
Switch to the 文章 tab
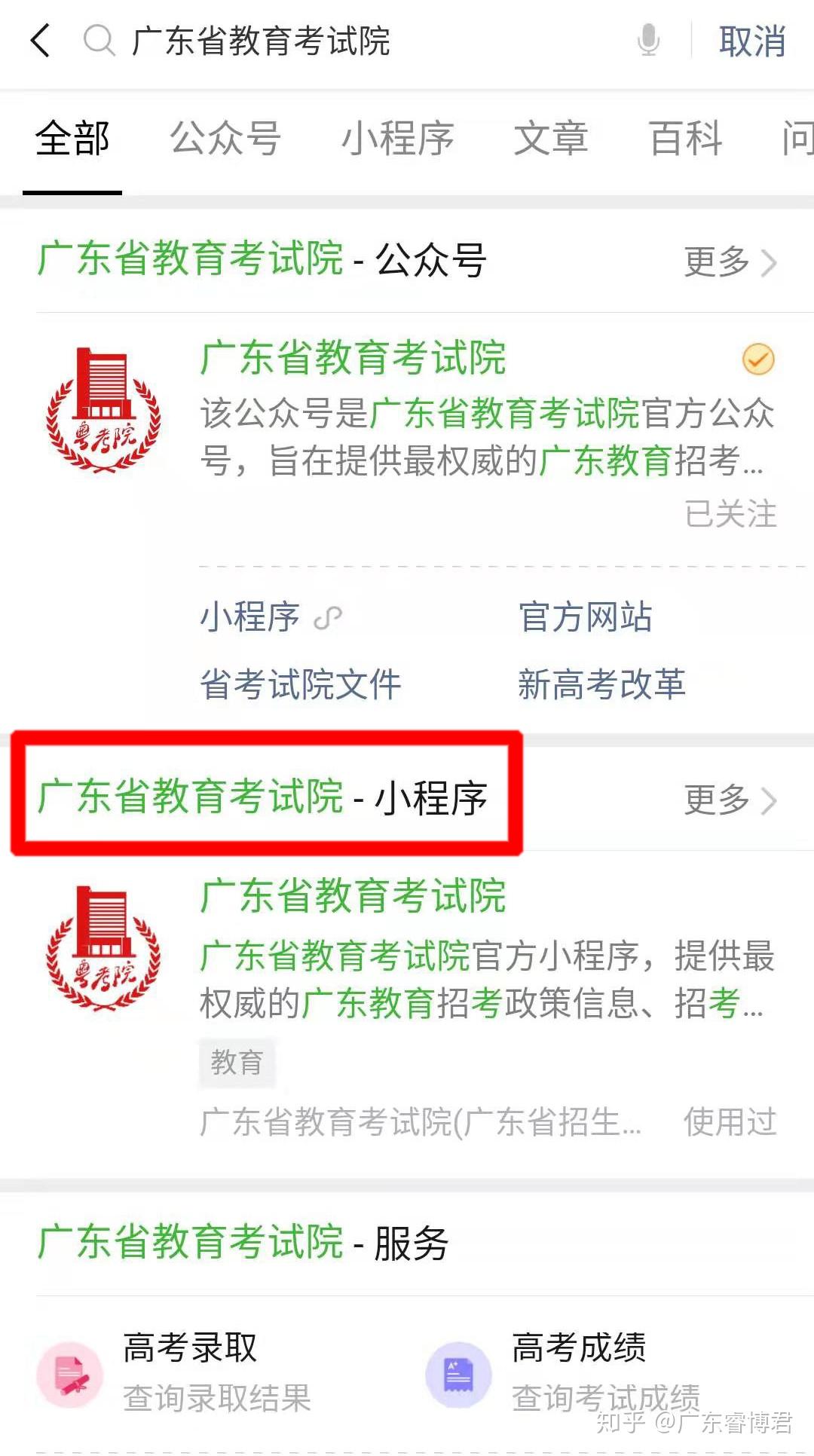click(550, 139)
